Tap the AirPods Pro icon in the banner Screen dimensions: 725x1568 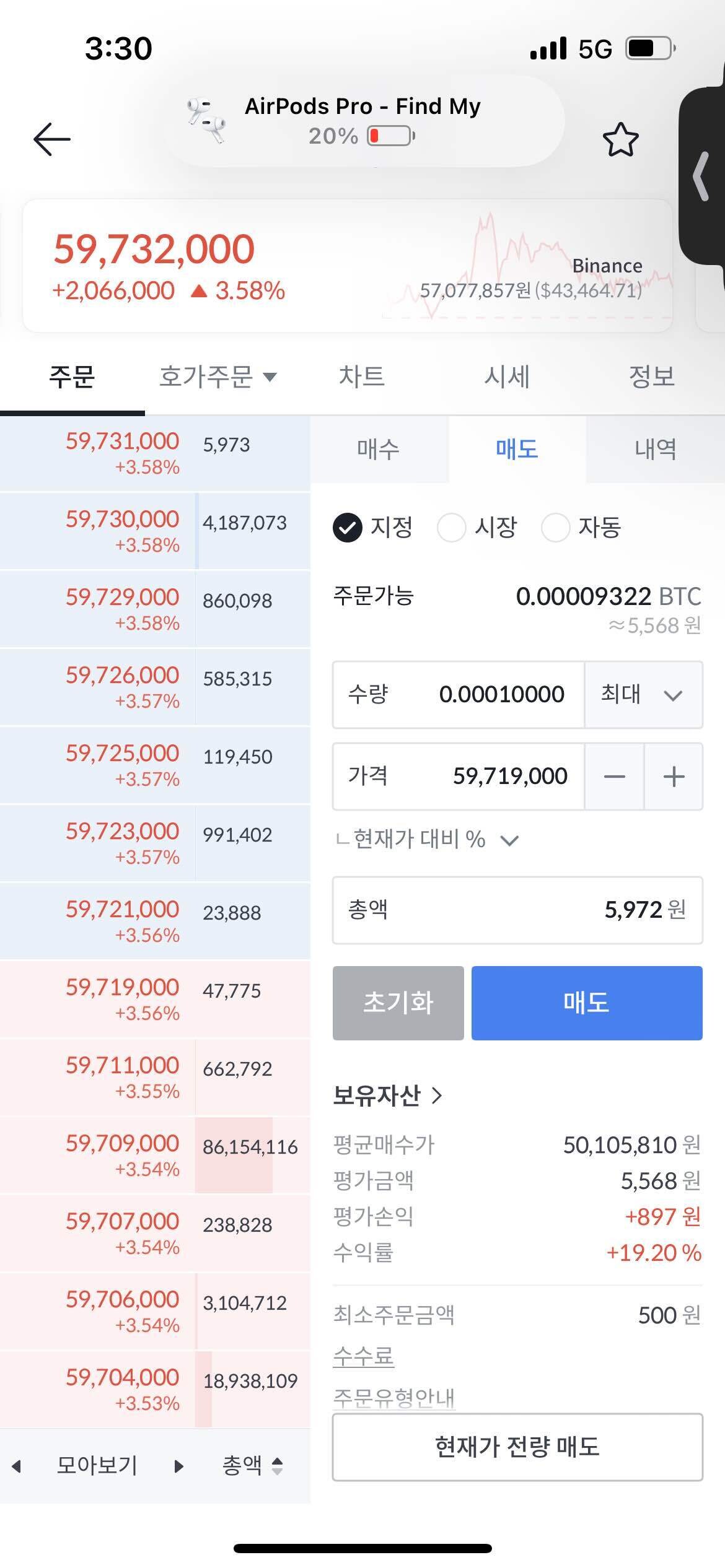pyautogui.click(x=206, y=119)
